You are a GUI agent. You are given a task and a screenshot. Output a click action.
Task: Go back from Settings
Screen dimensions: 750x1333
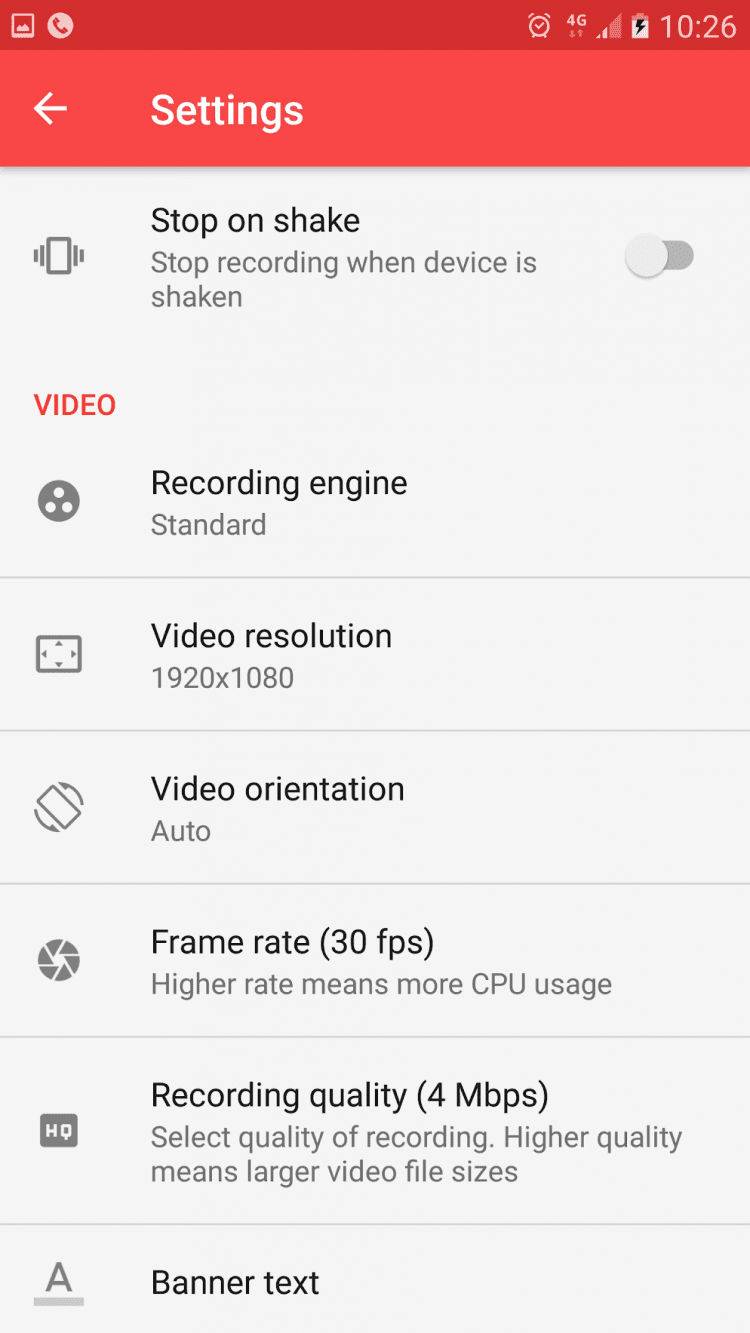[50, 109]
